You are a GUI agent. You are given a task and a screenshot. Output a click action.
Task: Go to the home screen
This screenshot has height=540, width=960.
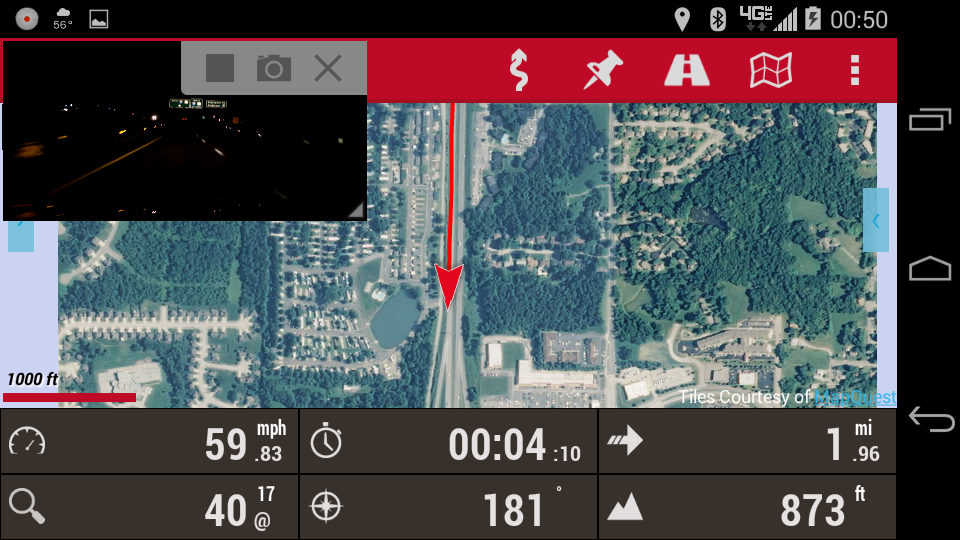(x=929, y=269)
